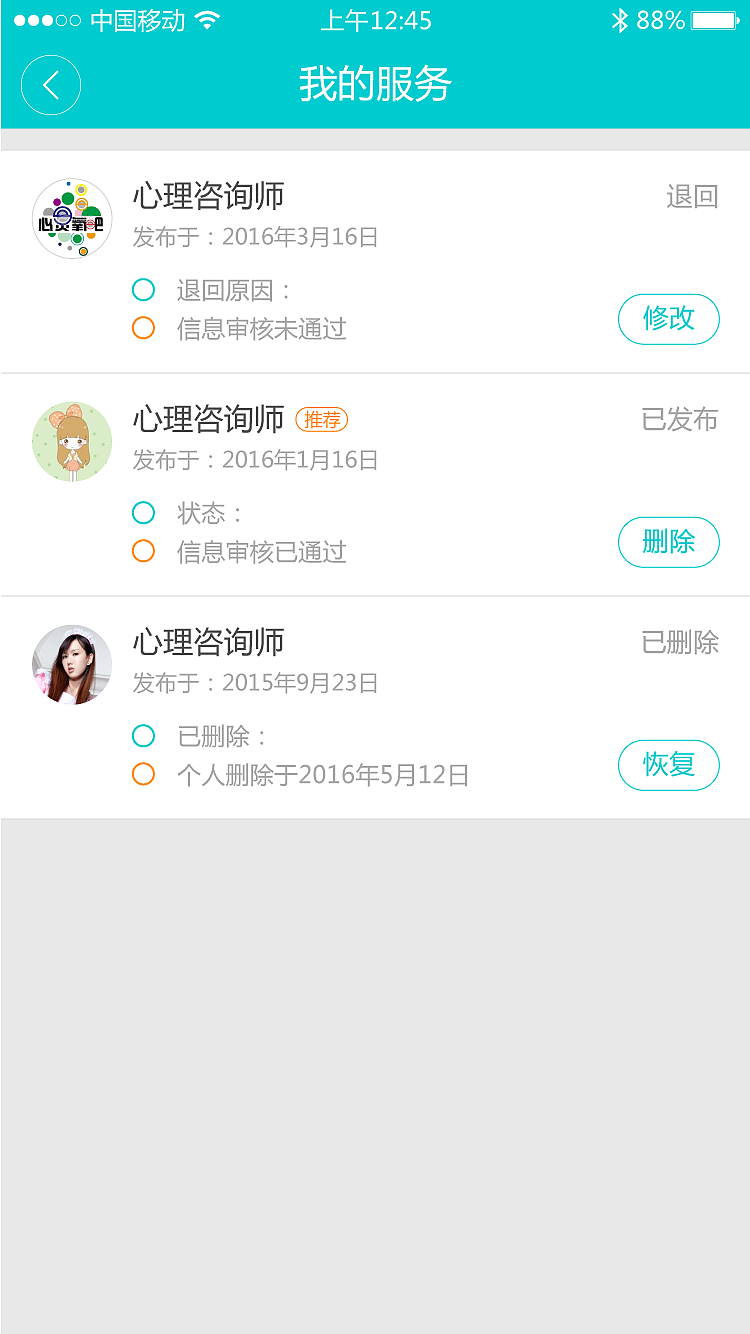Screen dimensions: 750x1334
Task: Tap the back arrow on the title bar
Action: pos(50,85)
